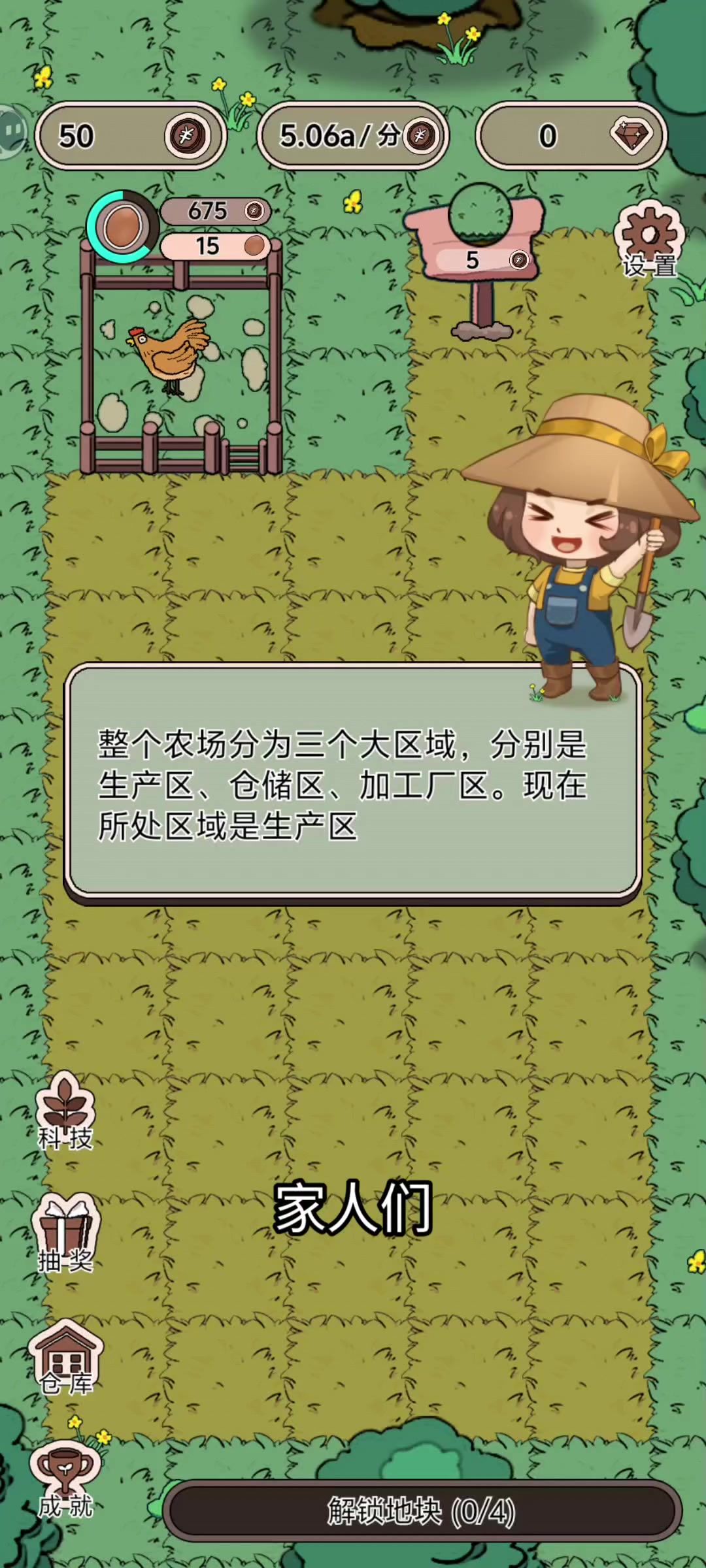The image size is (706, 1568).
Task: Open the 成就 achievements trophy
Action: tap(65, 1478)
